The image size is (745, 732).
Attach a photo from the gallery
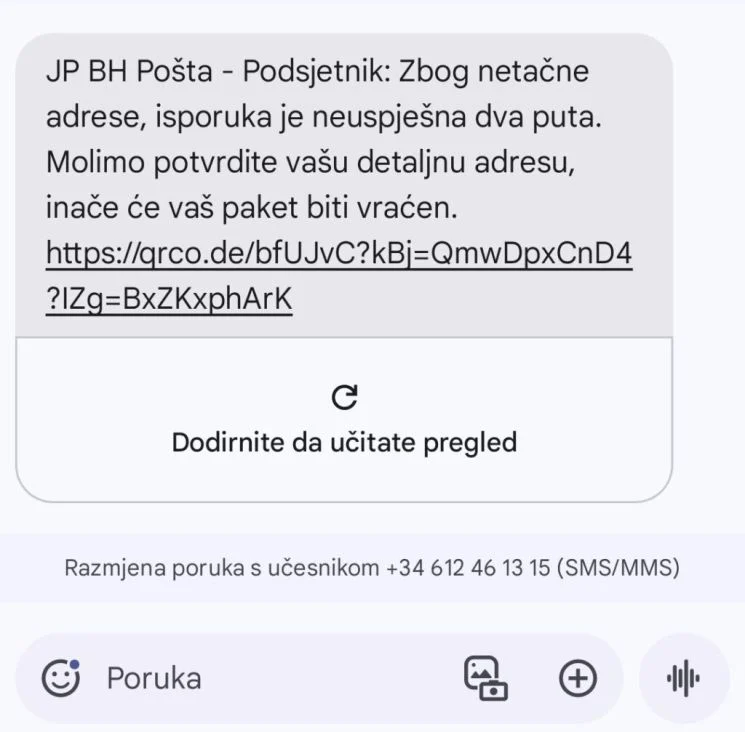click(x=486, y=678)
